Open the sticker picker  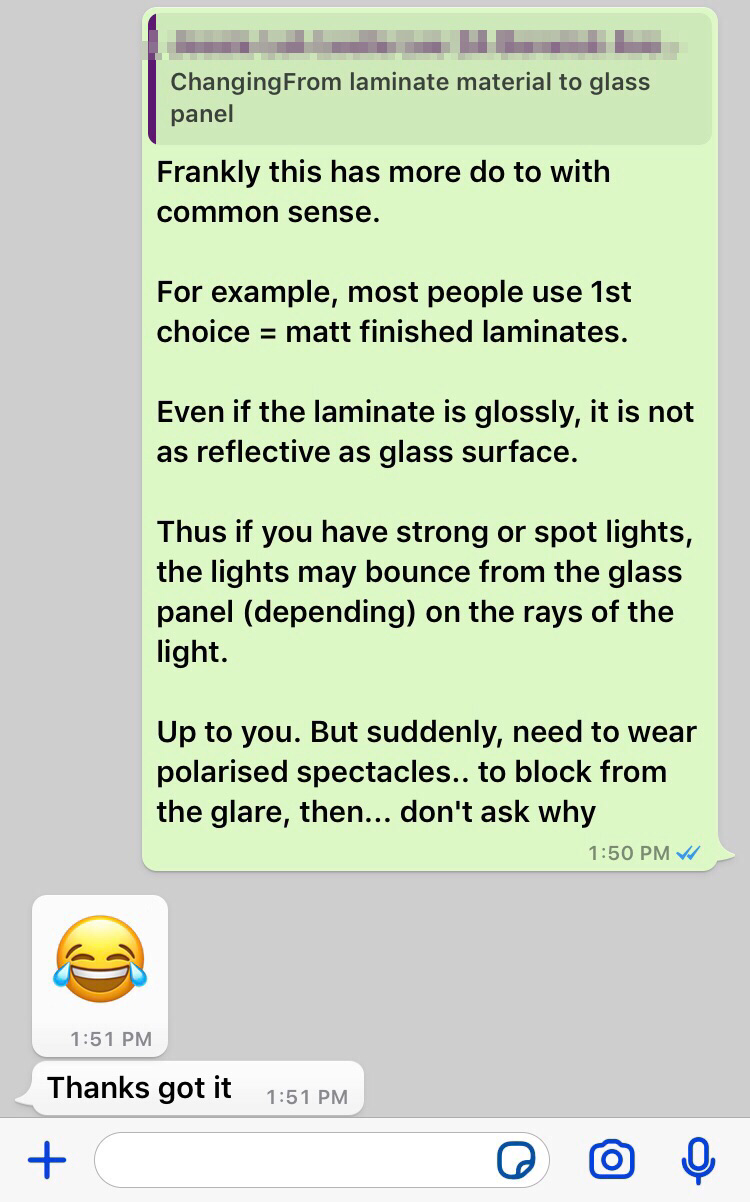(x=516, y=1161)
